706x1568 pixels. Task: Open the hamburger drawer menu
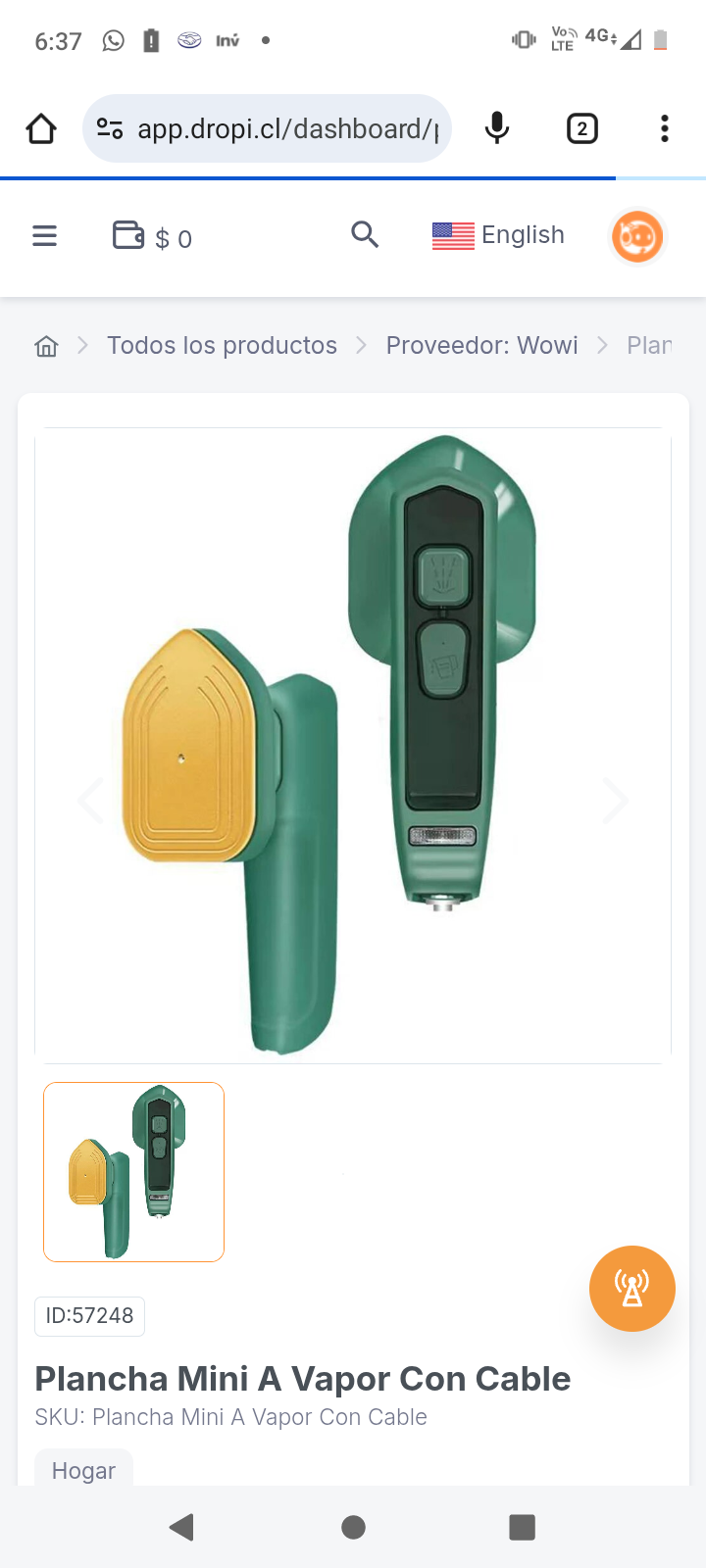[x=45, y=236]
